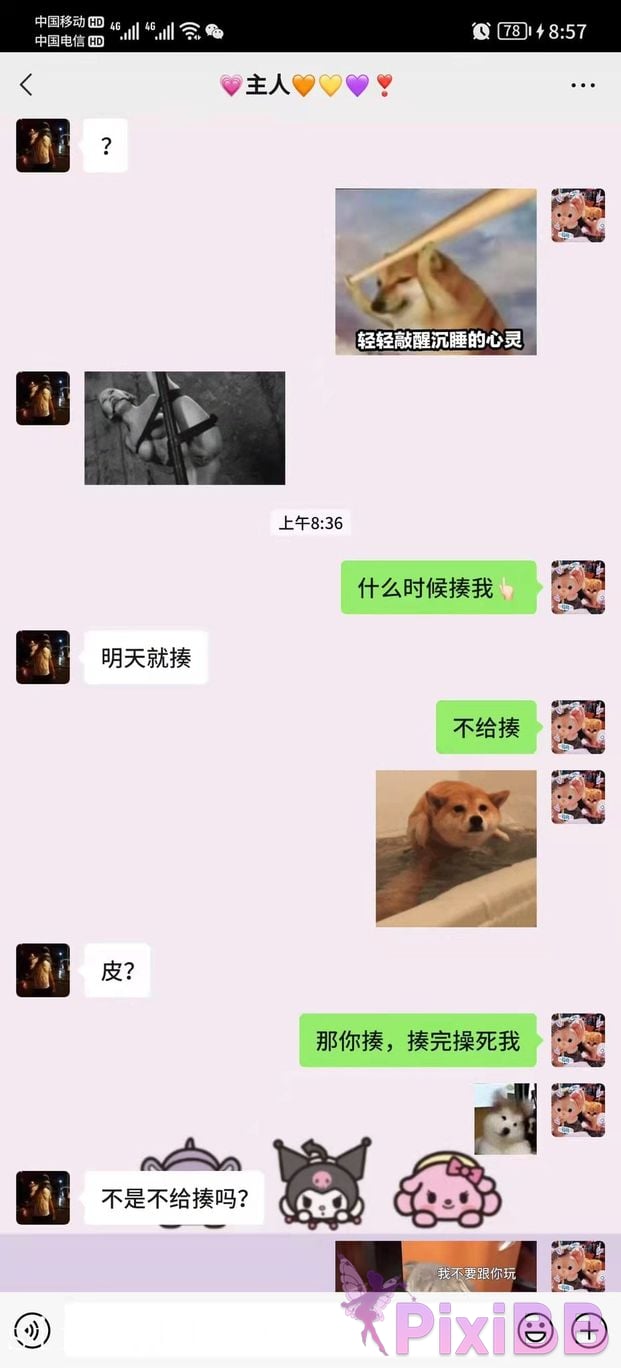This screenshot has width=621, height=1368.
Task: Focus the message text field
Action: point(200,1330)
